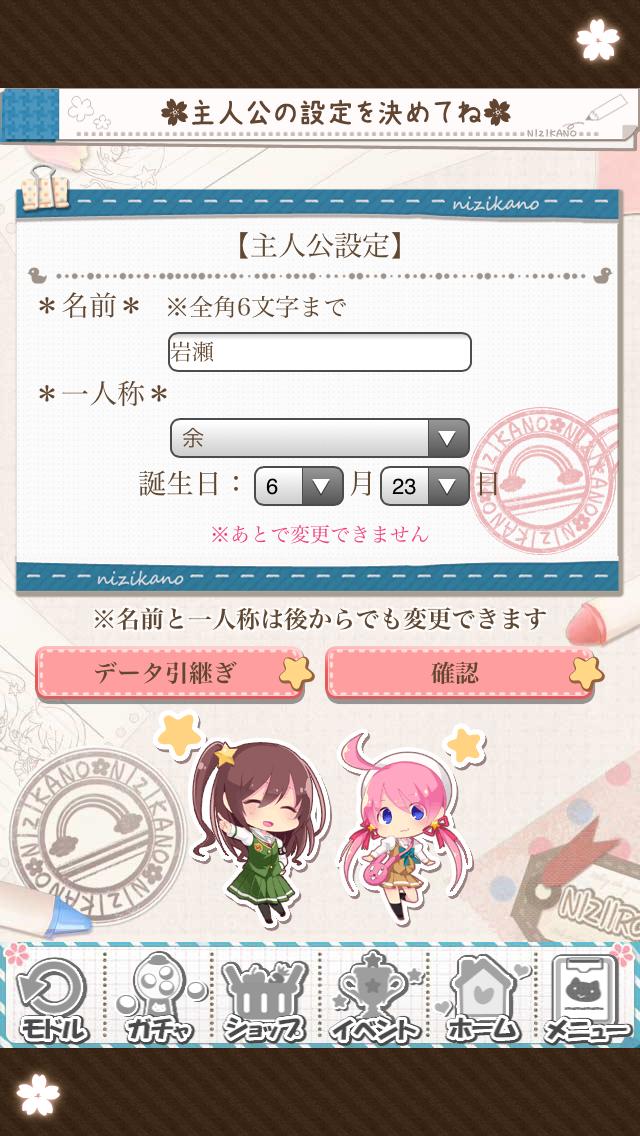Open the メニュー tab
640x1136 pixels.
coord(588,1000)
